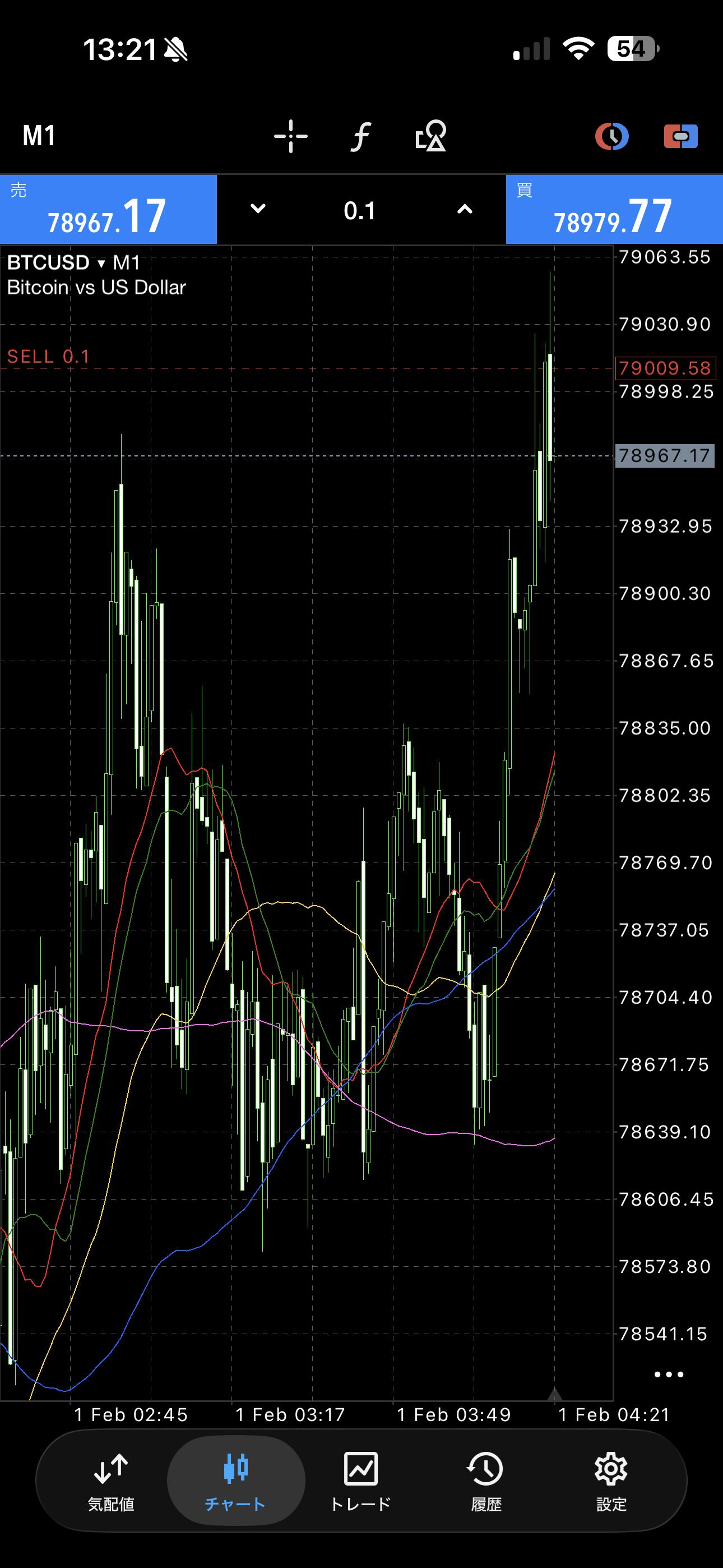Viewport: 723px width, 1568px height.
Task: Increase lot size with up chevron
Action: pos(465,209)
